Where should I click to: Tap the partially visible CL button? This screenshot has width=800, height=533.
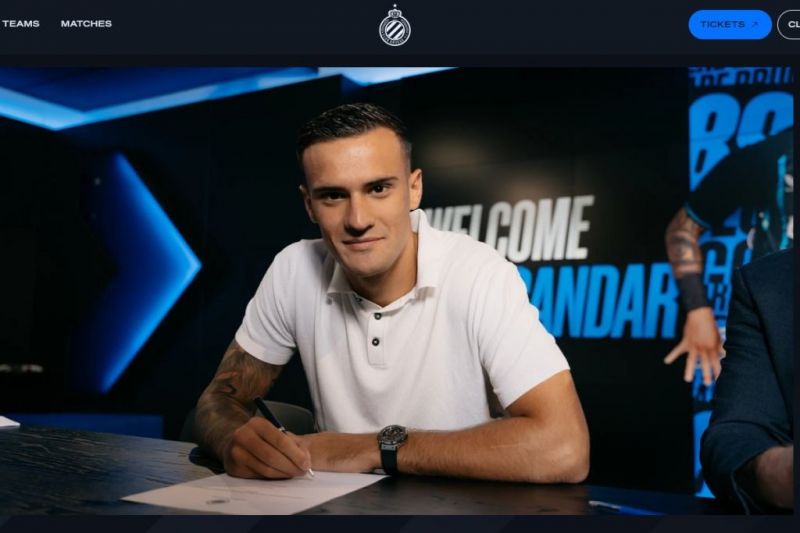[x=790, y=25]
